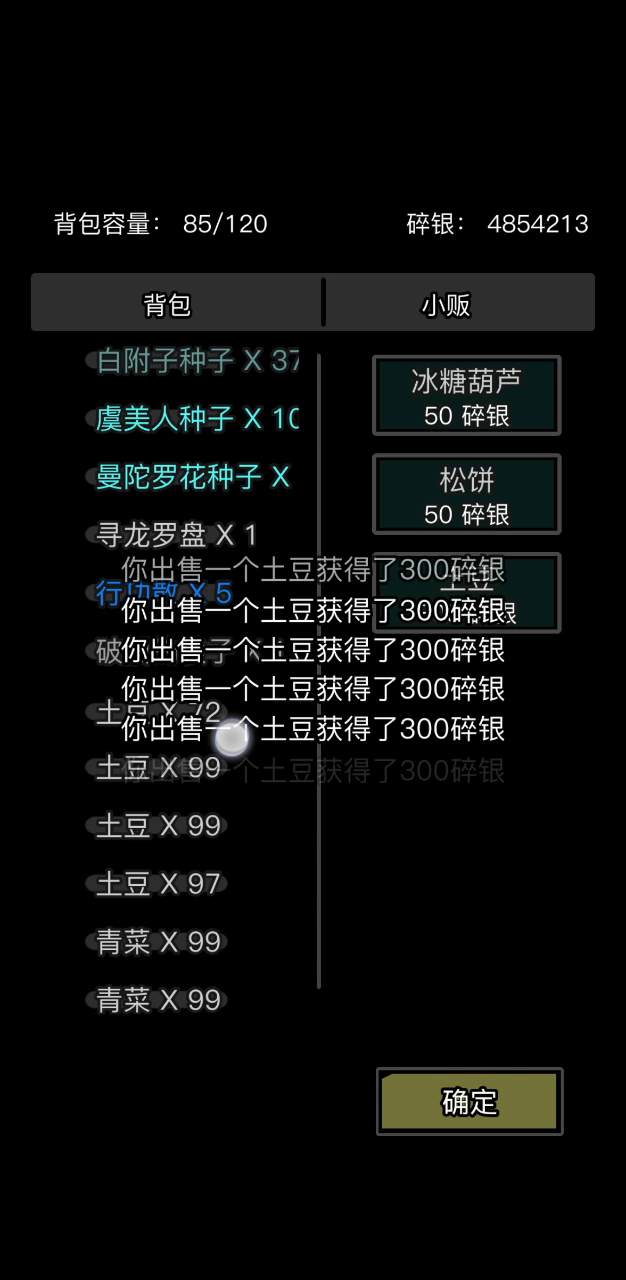Buy 冰糖葫芦 for 50 碎银

[466, 396]
